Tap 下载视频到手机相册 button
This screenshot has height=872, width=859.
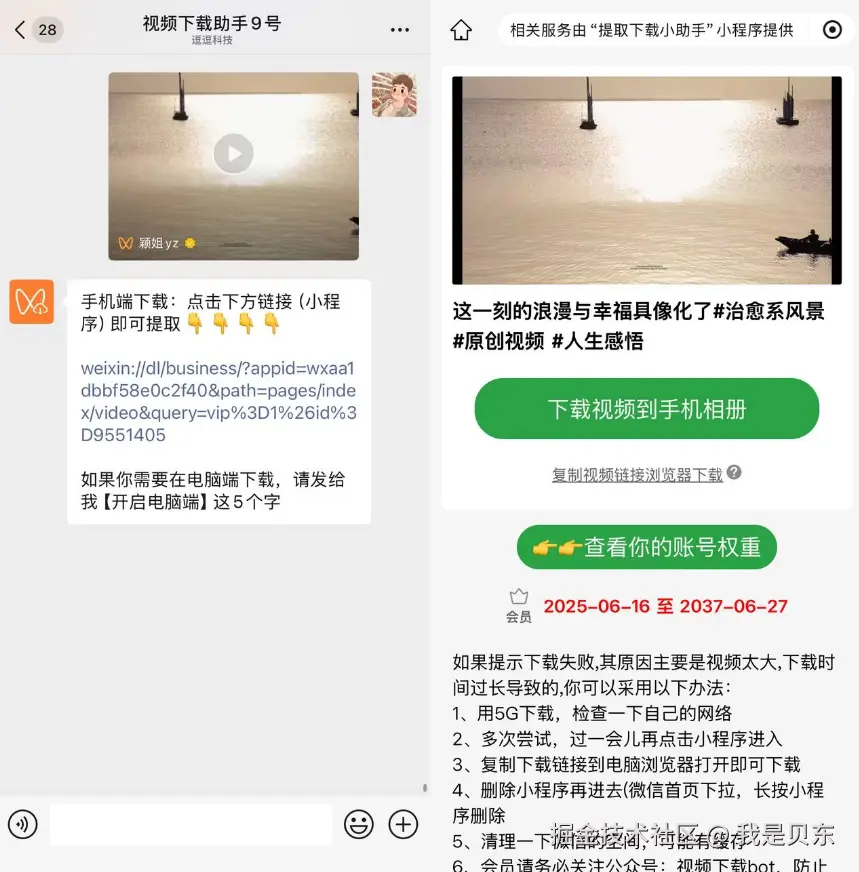coord(647,409)
